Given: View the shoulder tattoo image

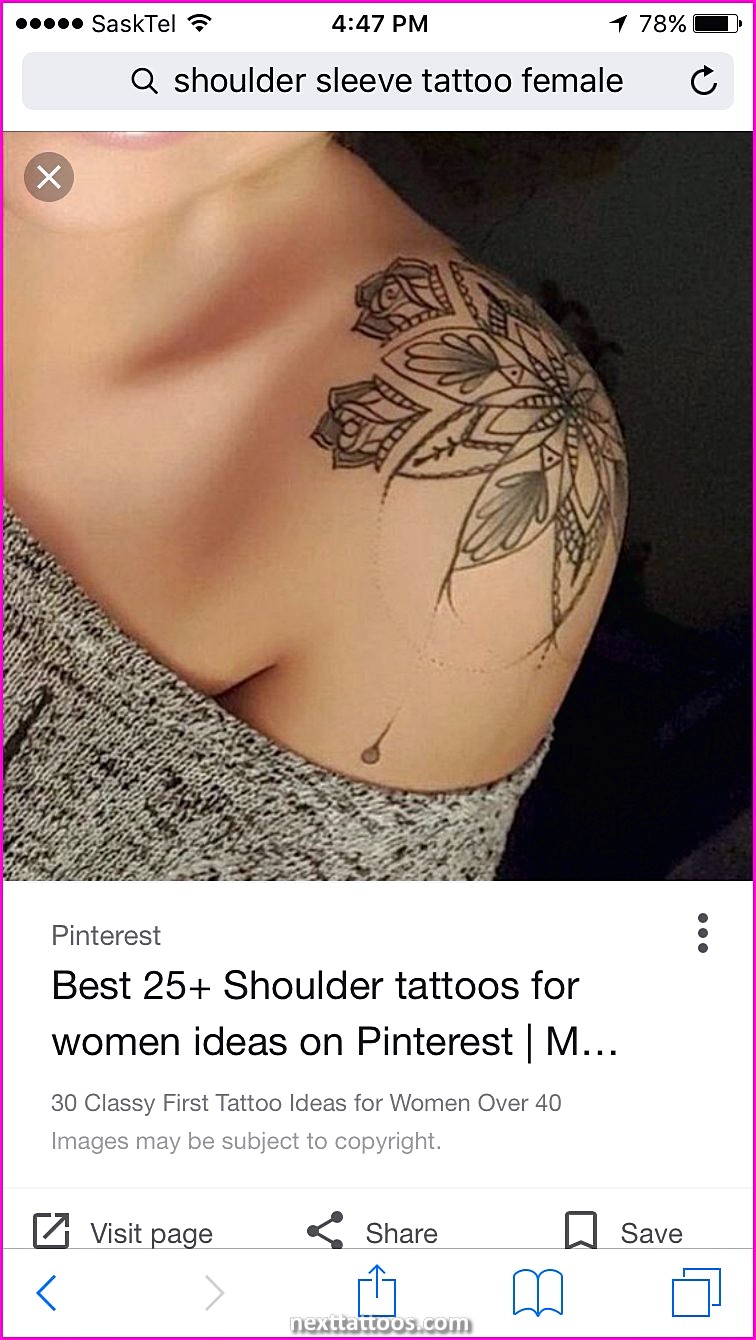Looking at the screenshot, I should 378,506.
